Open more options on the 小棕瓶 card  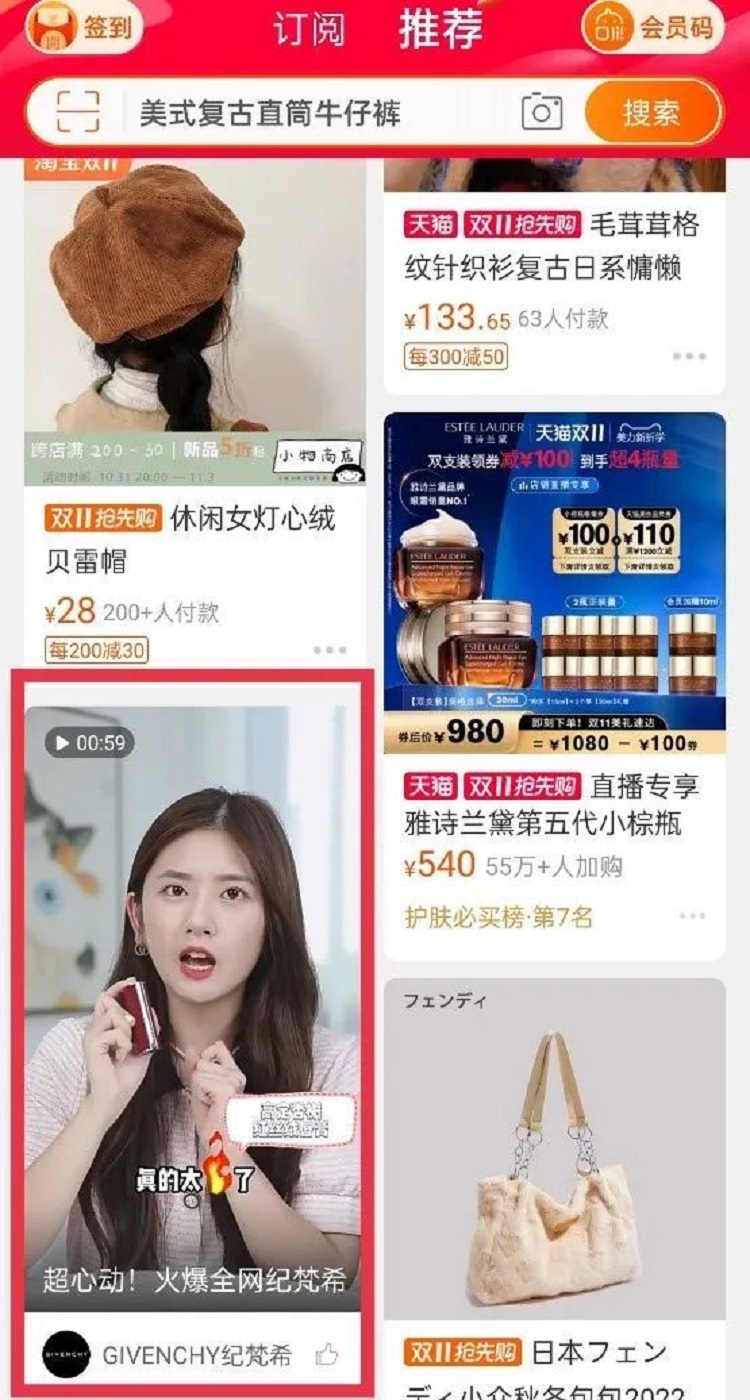(692, 916)
